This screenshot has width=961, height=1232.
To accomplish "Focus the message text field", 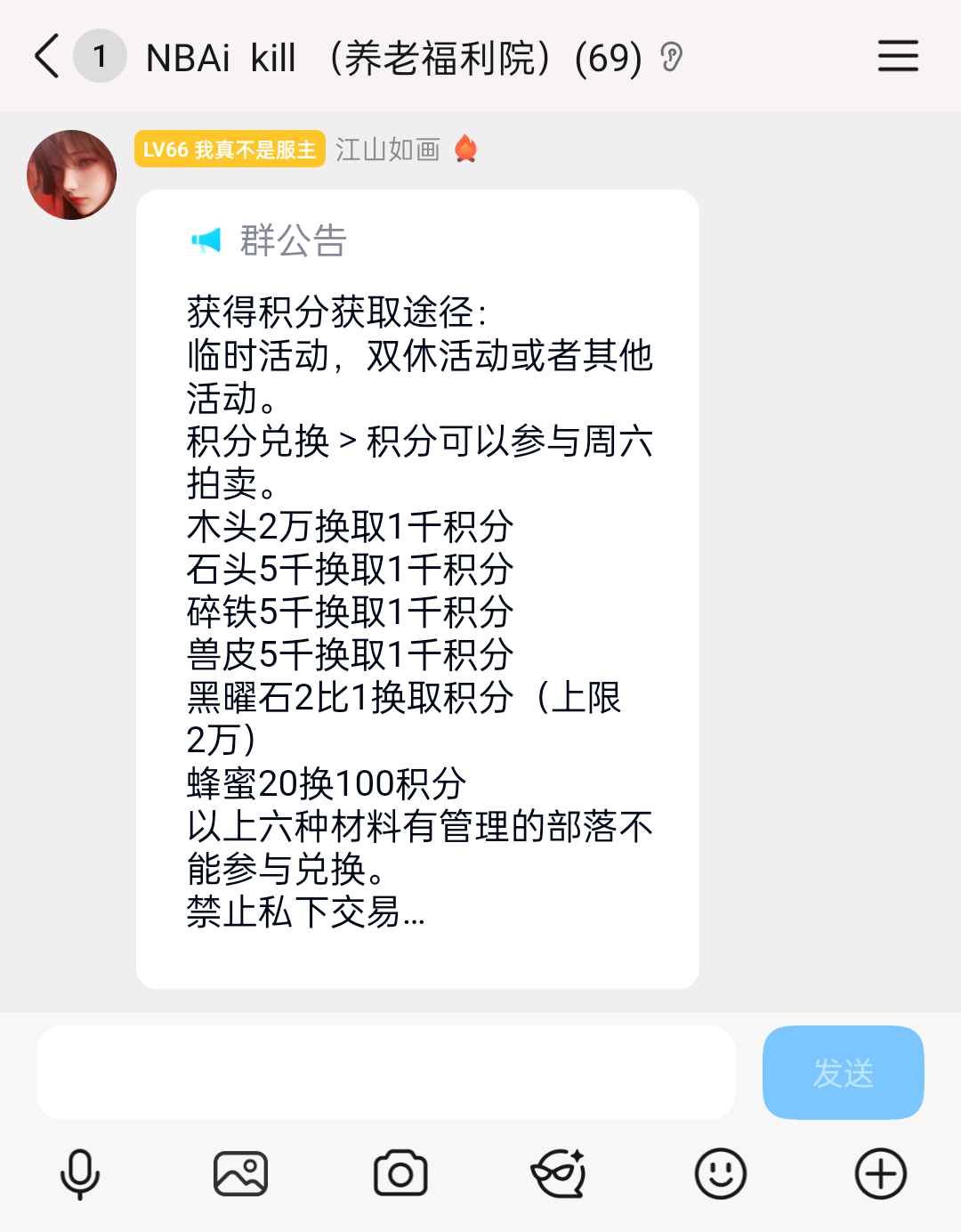I will coord(385,1073).
